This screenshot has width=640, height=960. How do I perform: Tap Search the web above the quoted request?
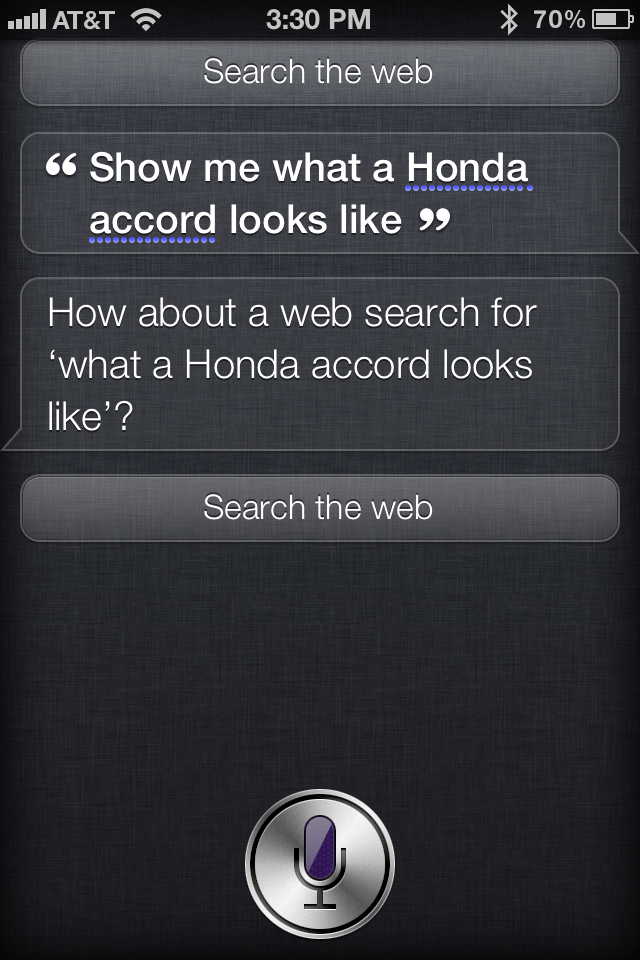[x=319, y=72]
